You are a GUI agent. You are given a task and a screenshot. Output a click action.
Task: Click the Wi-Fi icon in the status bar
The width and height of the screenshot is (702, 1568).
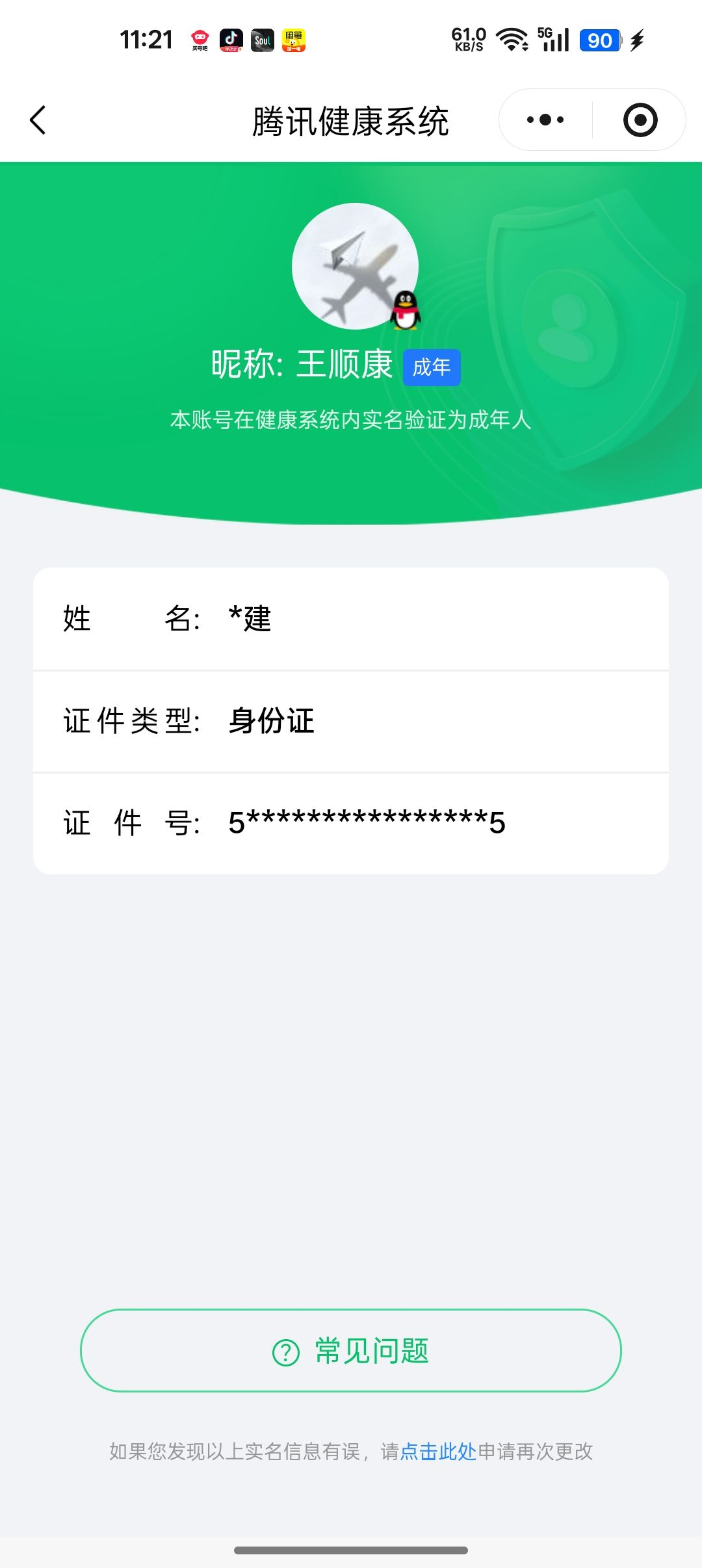pos(510,40)
